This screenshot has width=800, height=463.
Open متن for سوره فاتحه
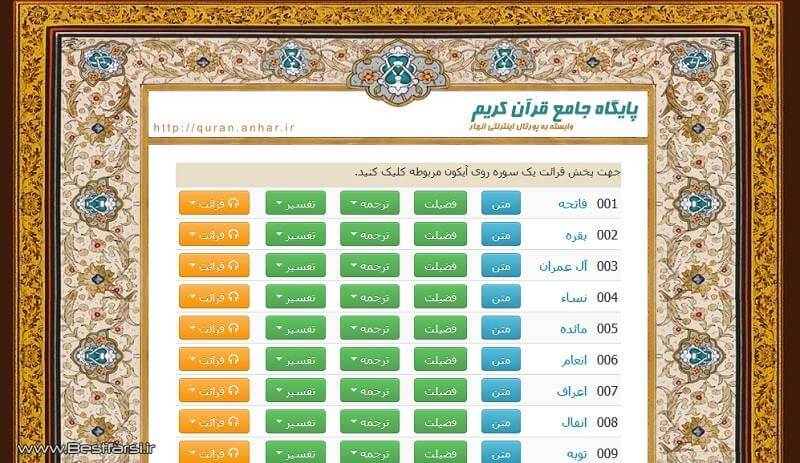pos(501,204)
